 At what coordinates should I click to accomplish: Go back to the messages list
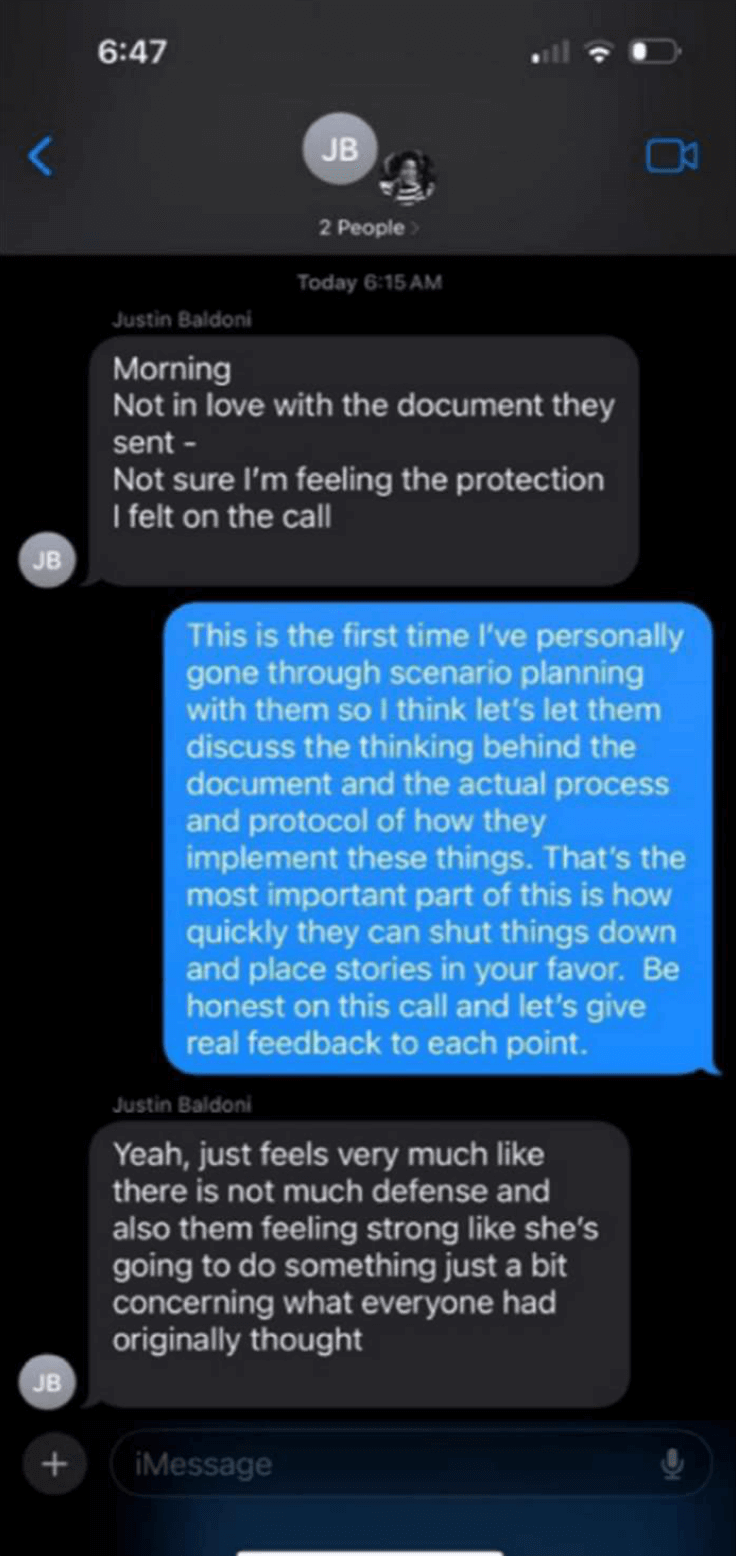40,156
